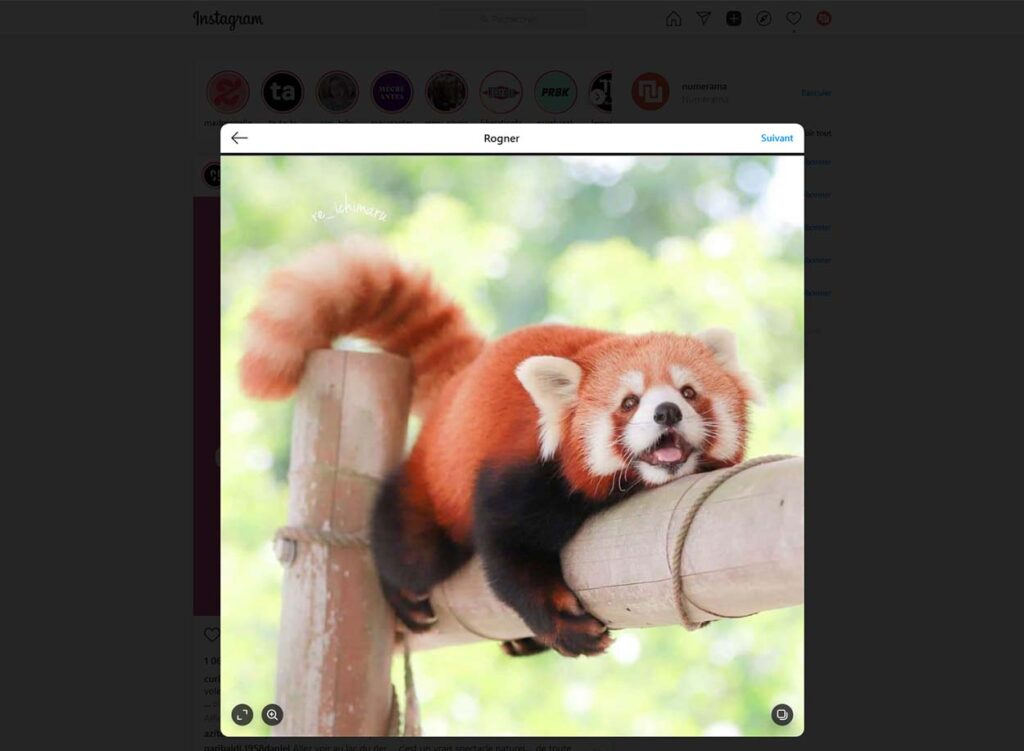The image size is (1024, 751).
Task: Open the crop aspect ratio options
Action: 242,714
